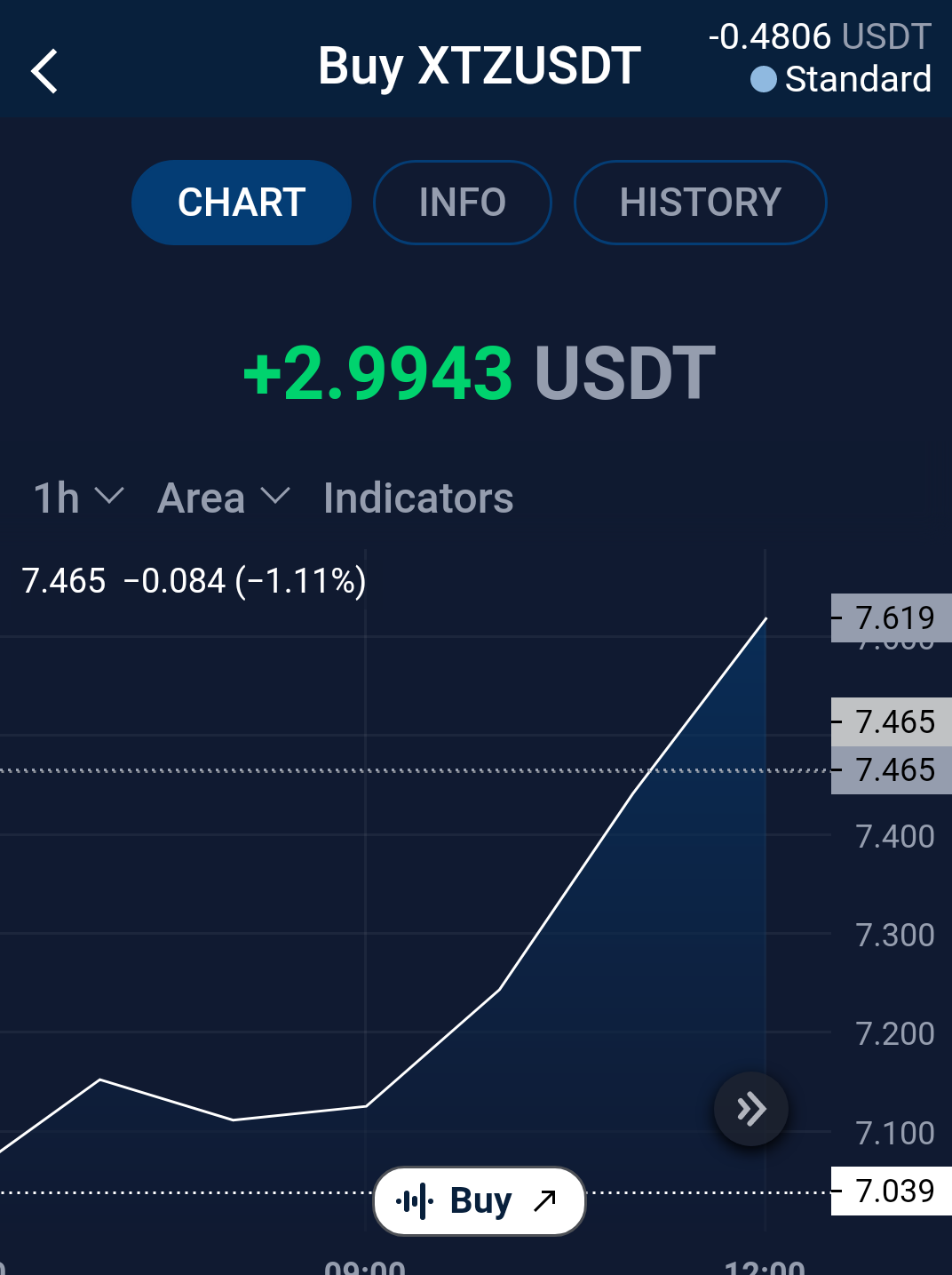Open the Standard account selector
The height and width of the screenshot is (1275, 952).
tap(840, 79)
